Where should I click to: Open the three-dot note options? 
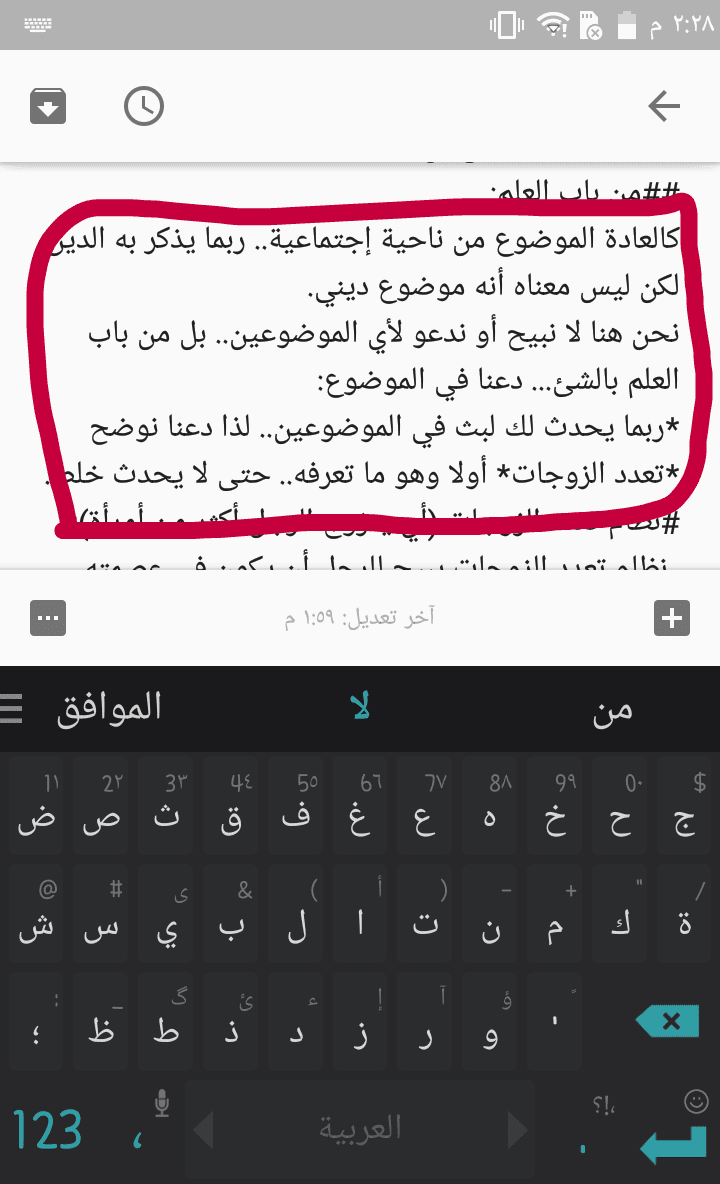coord(48,618)
